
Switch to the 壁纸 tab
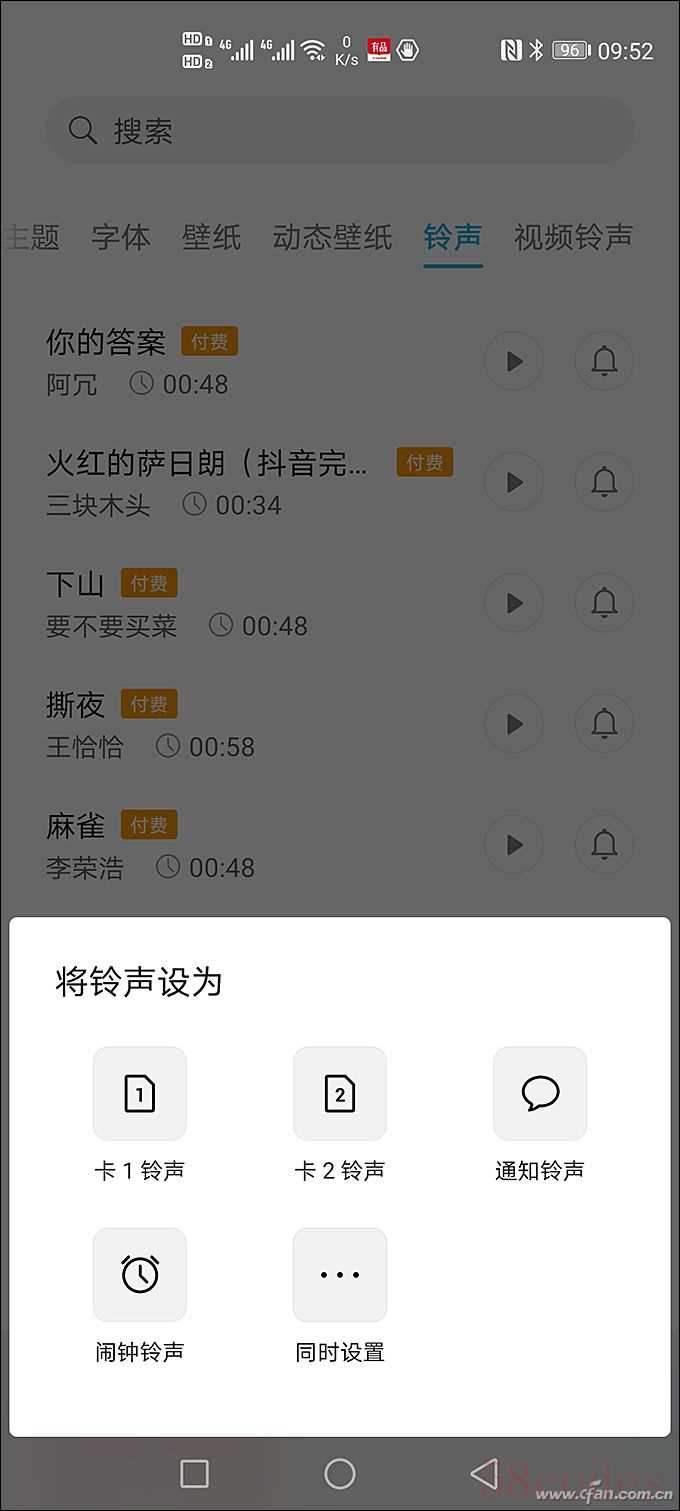pyautogui.click(x=212, y=237)
